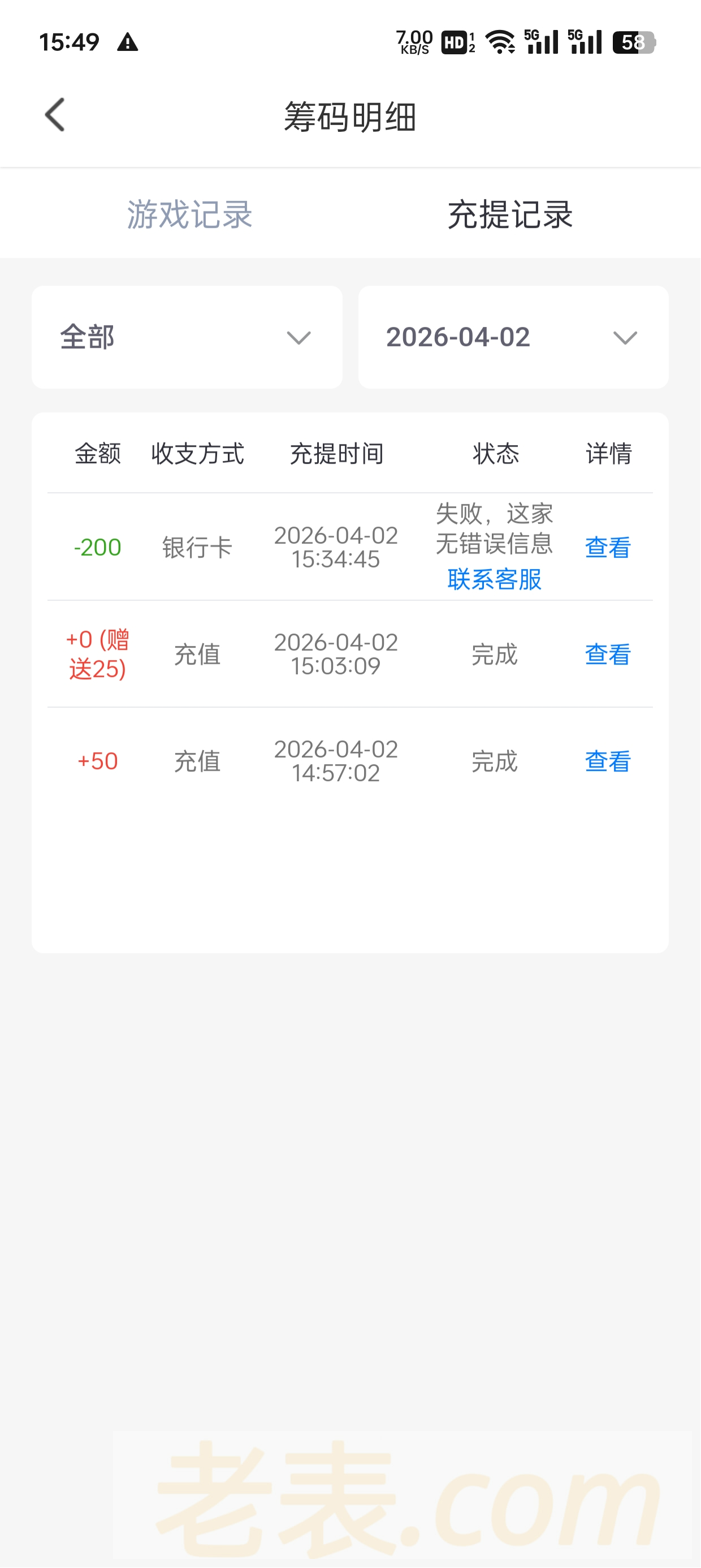701x1568 pixels.
Task: Switch to the 游戏记录 tab
Action: (189, 214)
